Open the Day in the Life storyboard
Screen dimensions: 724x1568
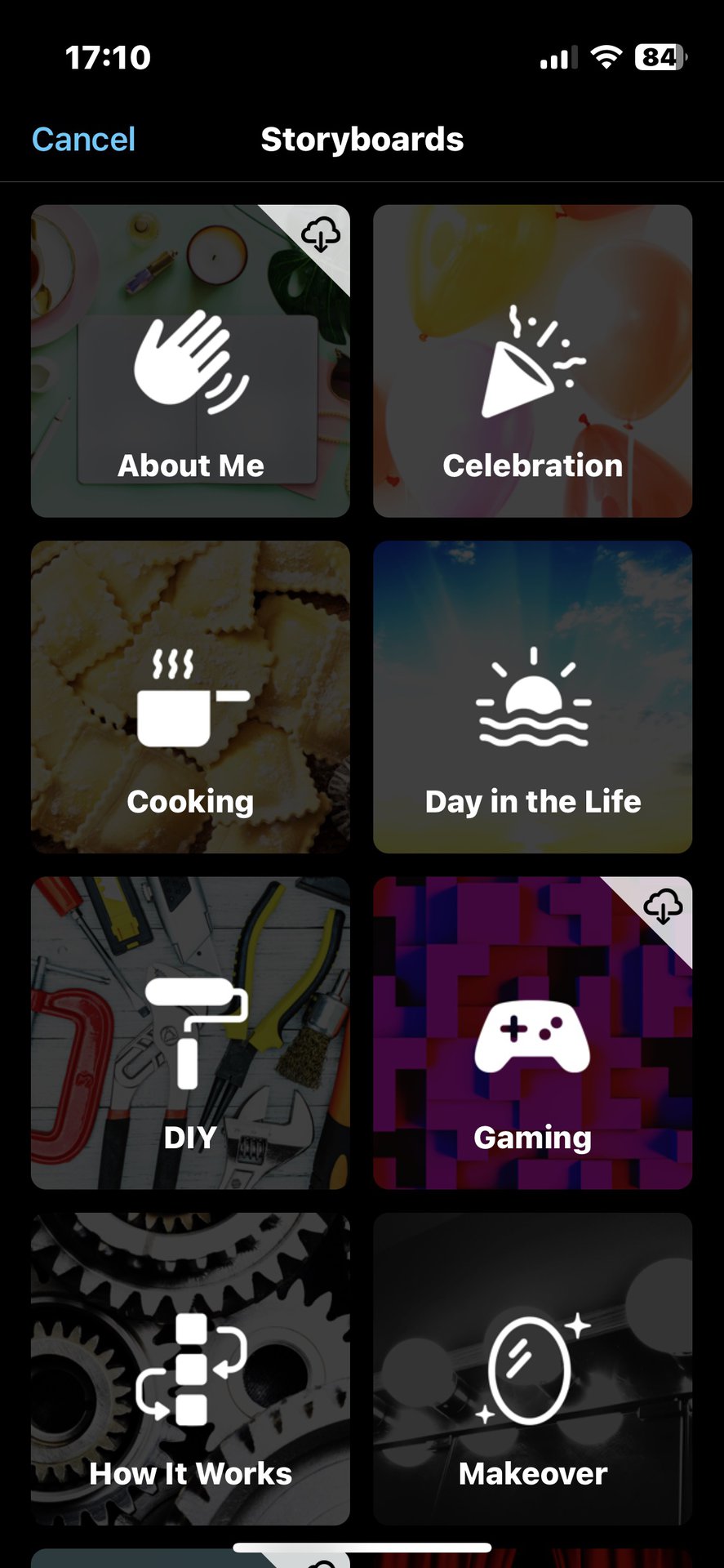532,697
